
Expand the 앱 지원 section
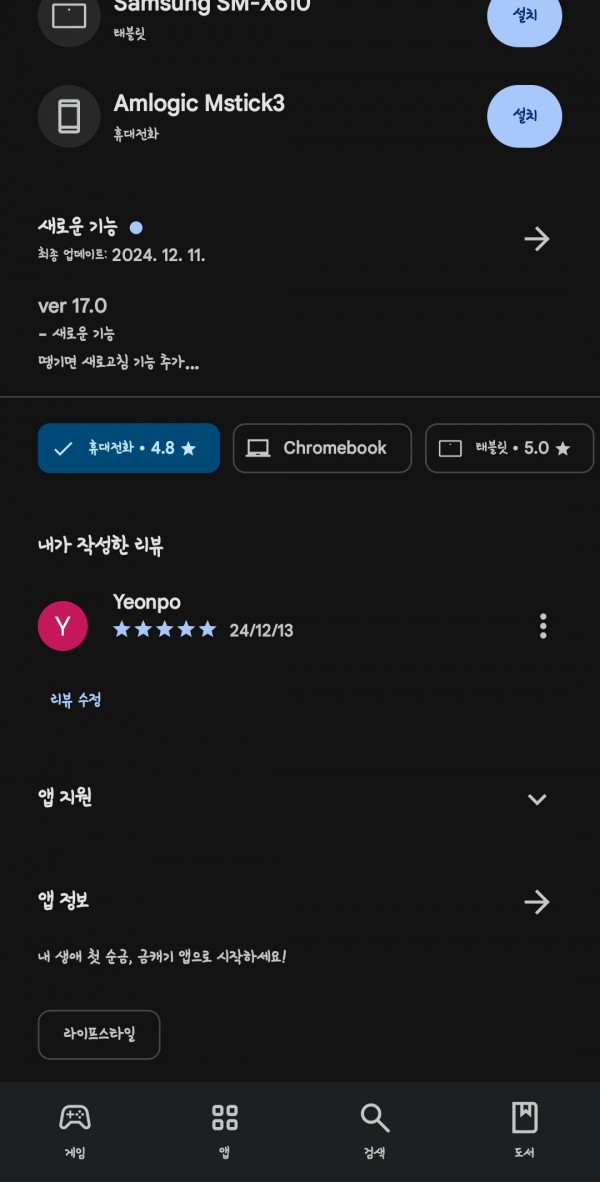tap(537, 799)
